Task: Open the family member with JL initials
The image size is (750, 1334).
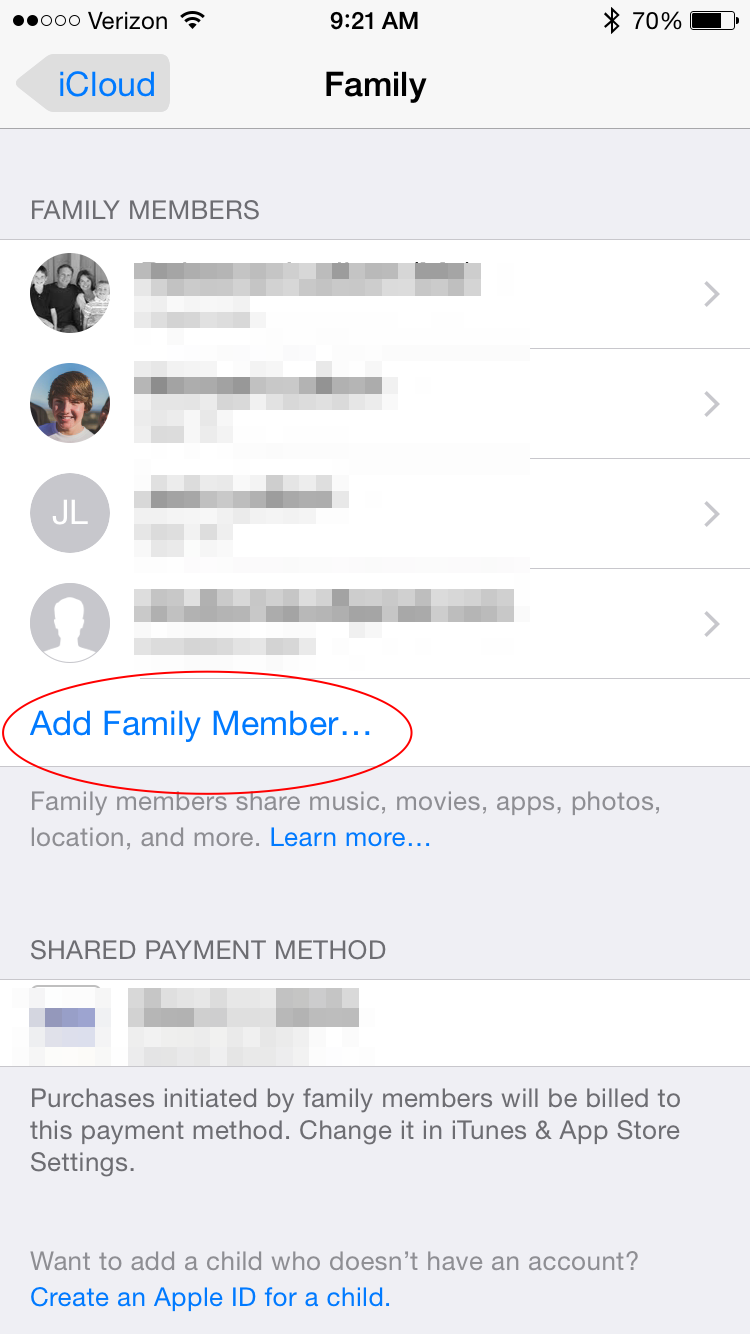Action: coord(375,514)
